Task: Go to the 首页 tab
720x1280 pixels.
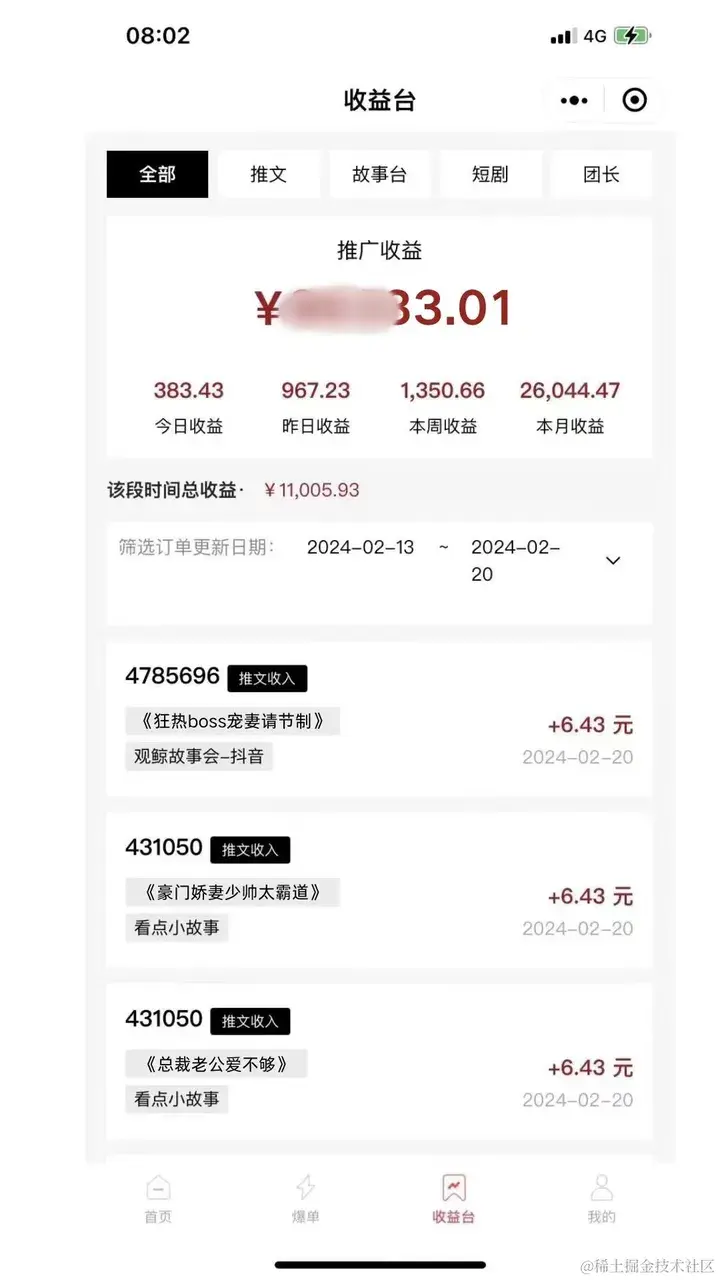Action: 158,1198
